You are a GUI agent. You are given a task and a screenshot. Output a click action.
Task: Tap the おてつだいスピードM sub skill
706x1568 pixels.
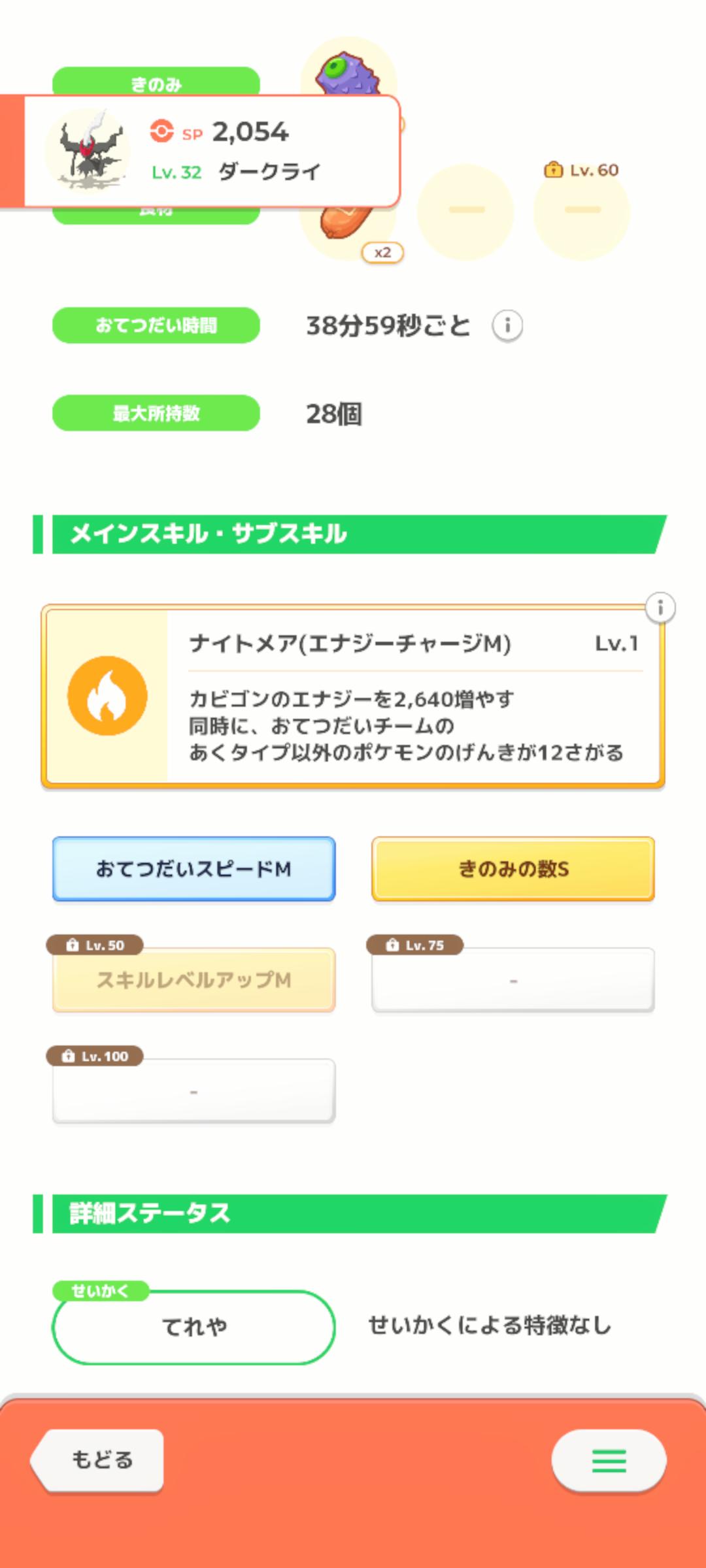pos(194,869)
